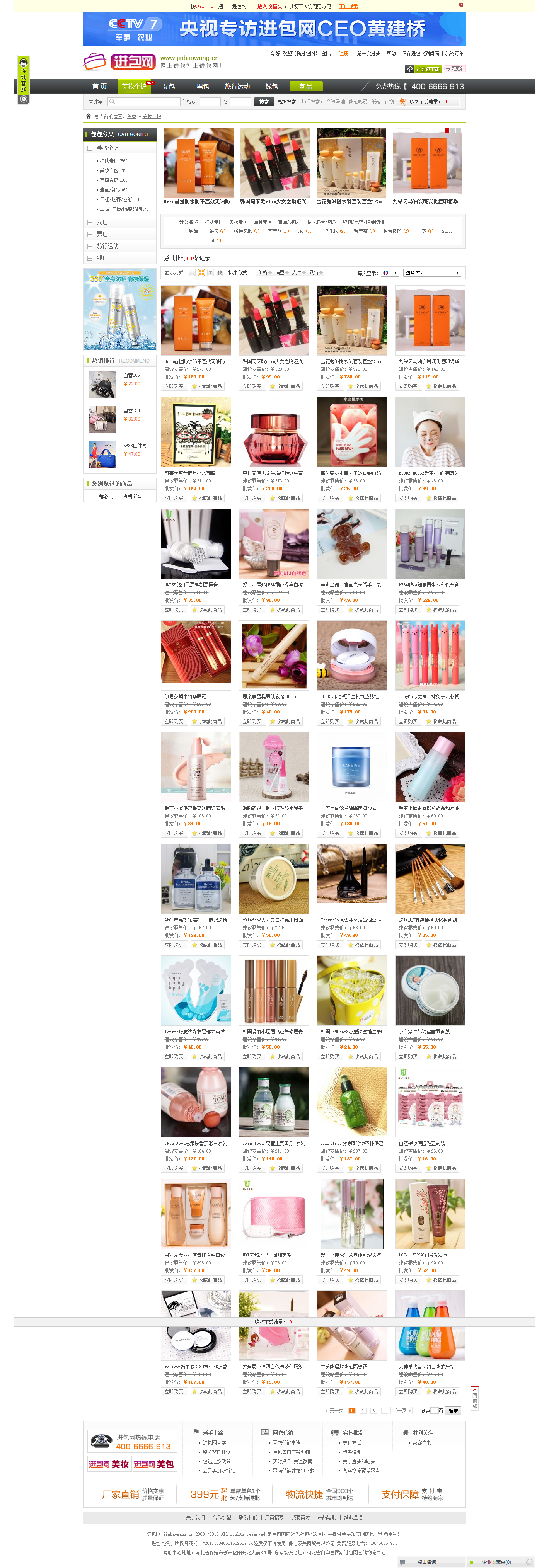Open the items-per-page dropdown showing 40

(390, 273)
